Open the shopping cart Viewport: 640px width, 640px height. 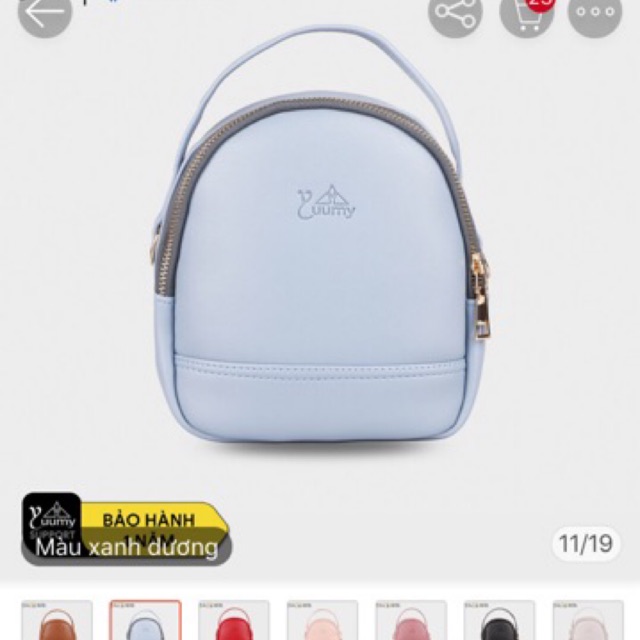(x=526, y=12)
